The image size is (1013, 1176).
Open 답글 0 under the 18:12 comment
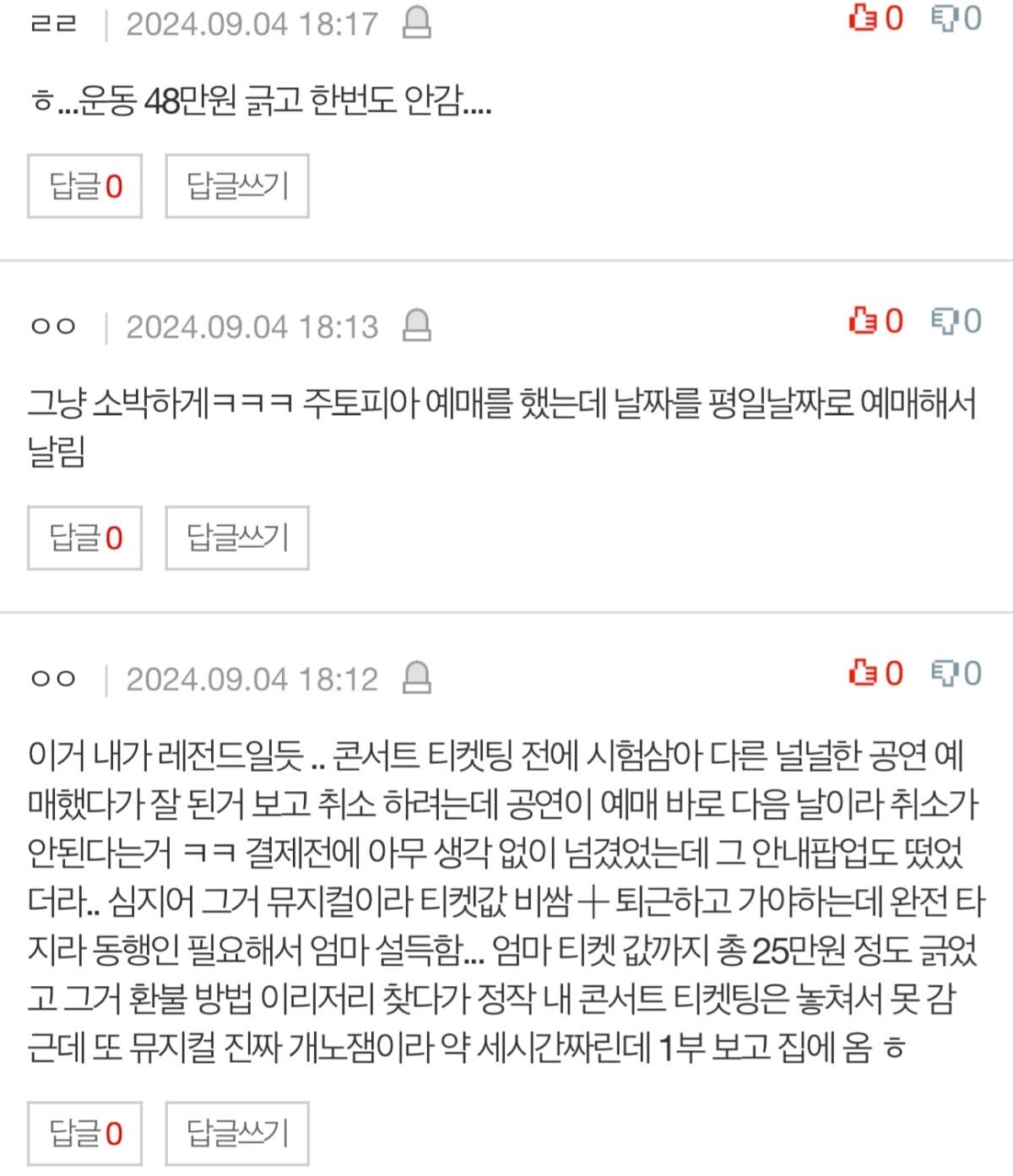(x=84, y=1133)
